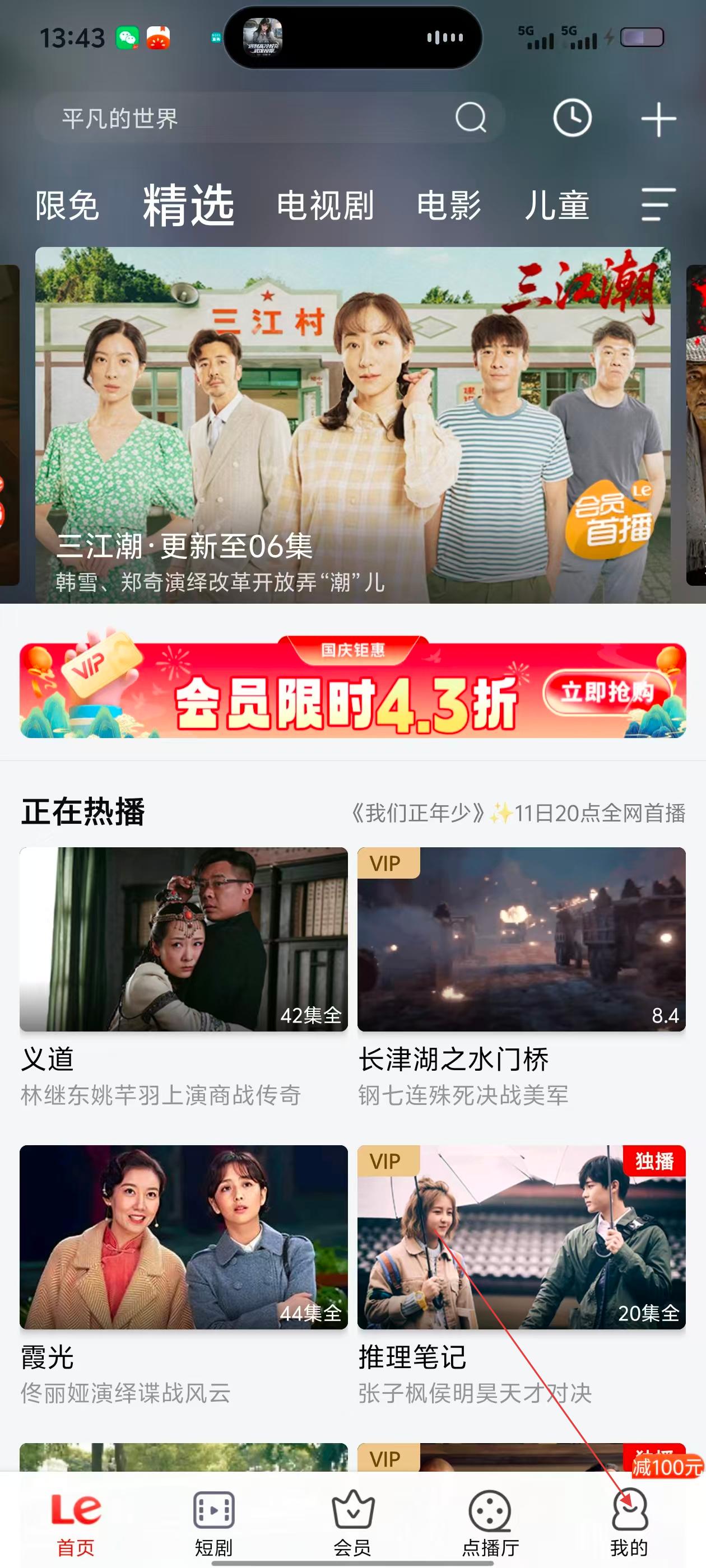This screenshot has height=1568, width=706.
Task: Open the drama 义道
Action: [183, 939]
